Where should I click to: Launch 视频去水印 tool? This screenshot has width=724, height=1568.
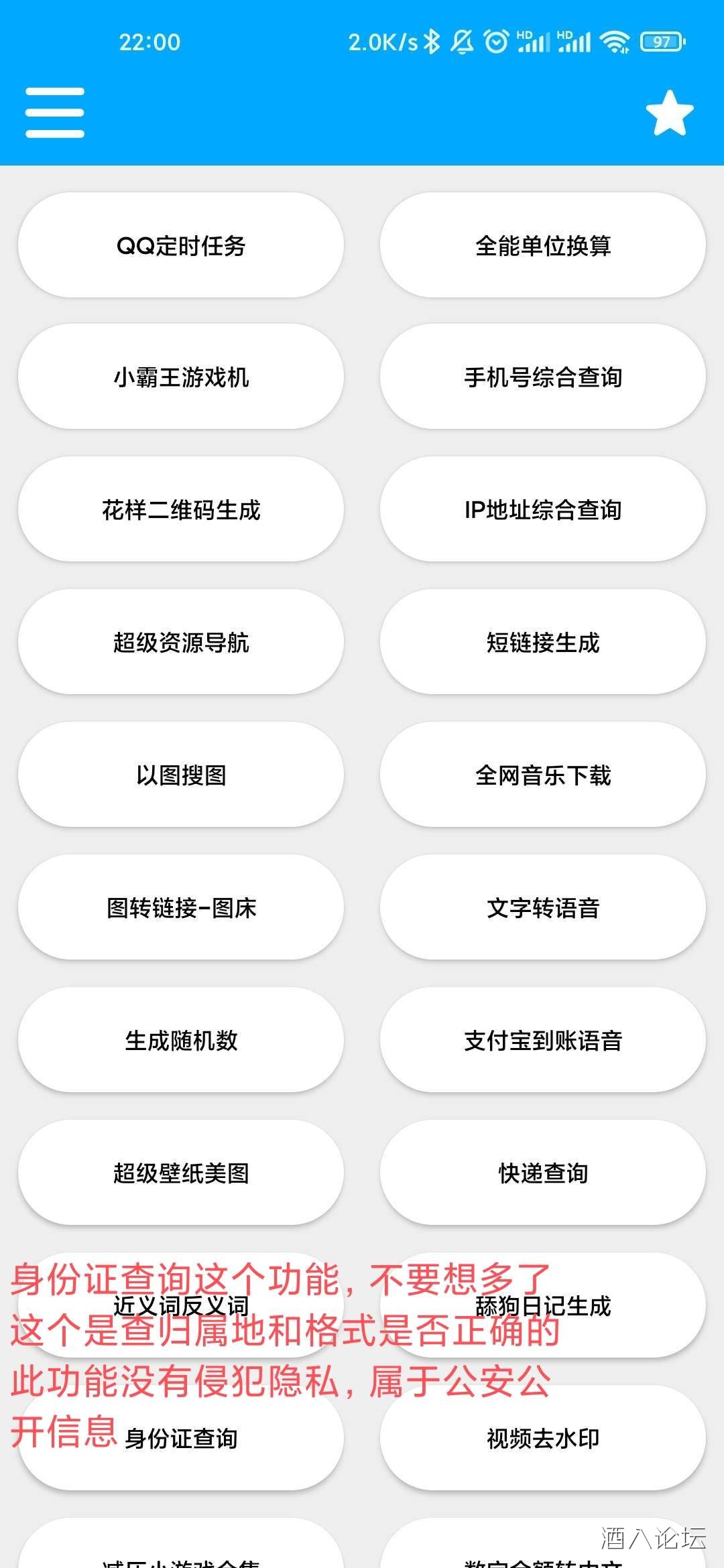click(543, 1438)
